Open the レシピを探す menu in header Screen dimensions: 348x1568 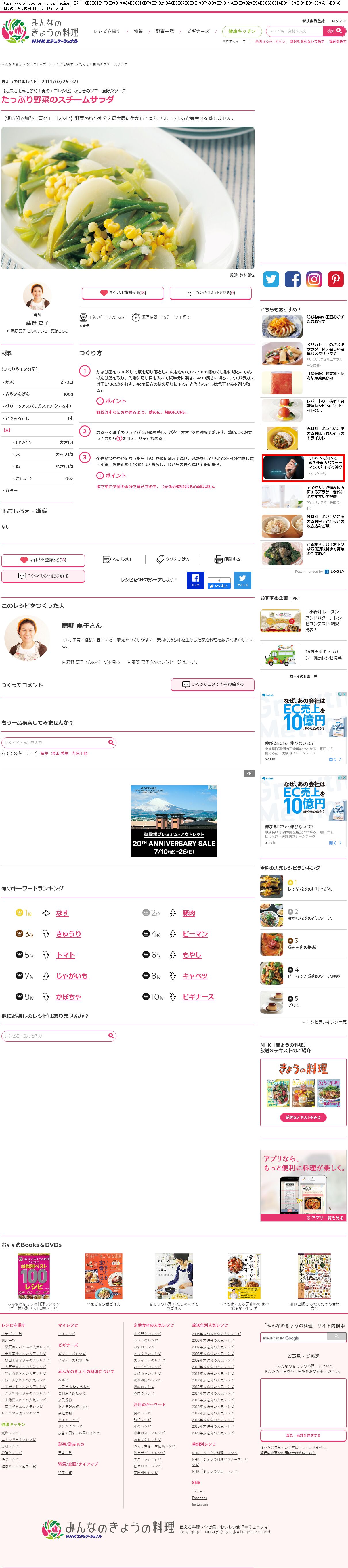[107, 31]
